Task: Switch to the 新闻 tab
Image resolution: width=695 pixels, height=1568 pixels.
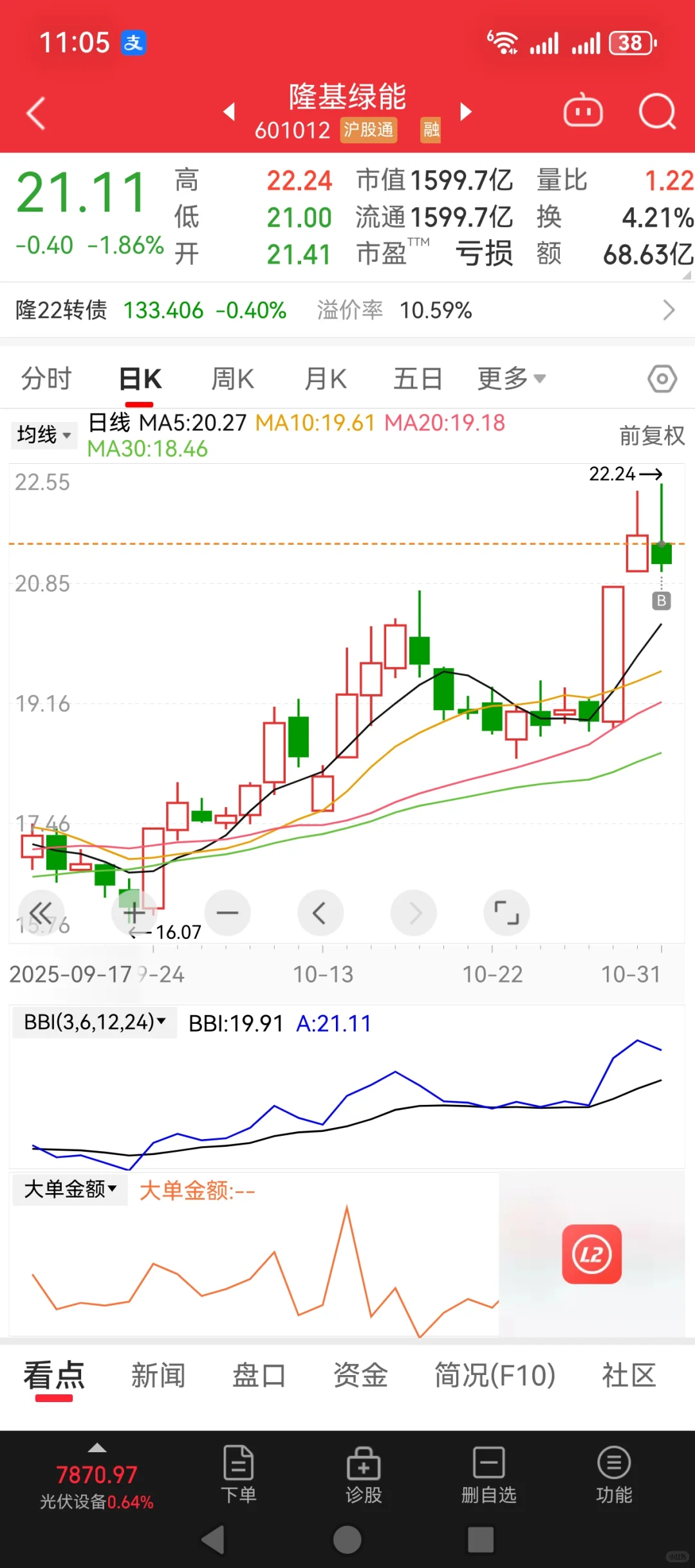Action: (x=158, y=1376)
